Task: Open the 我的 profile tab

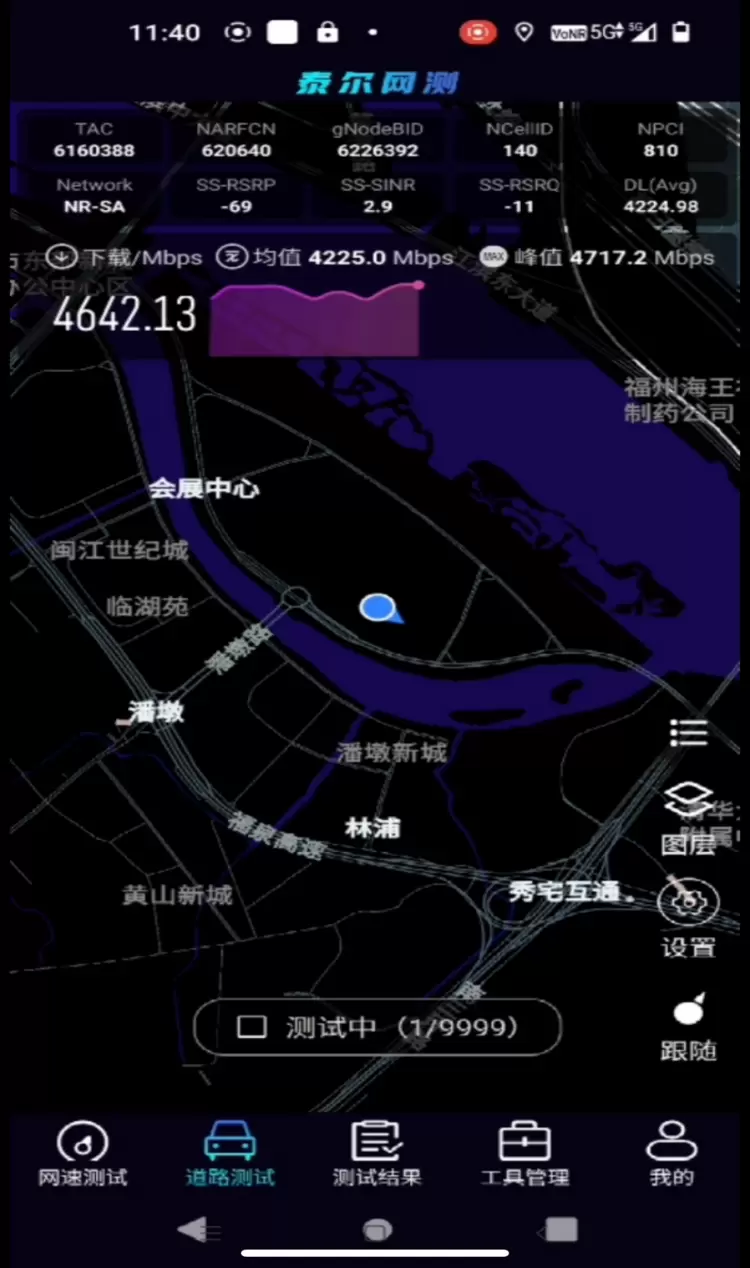Action: pyautogui.click(x=671, y=1153)
